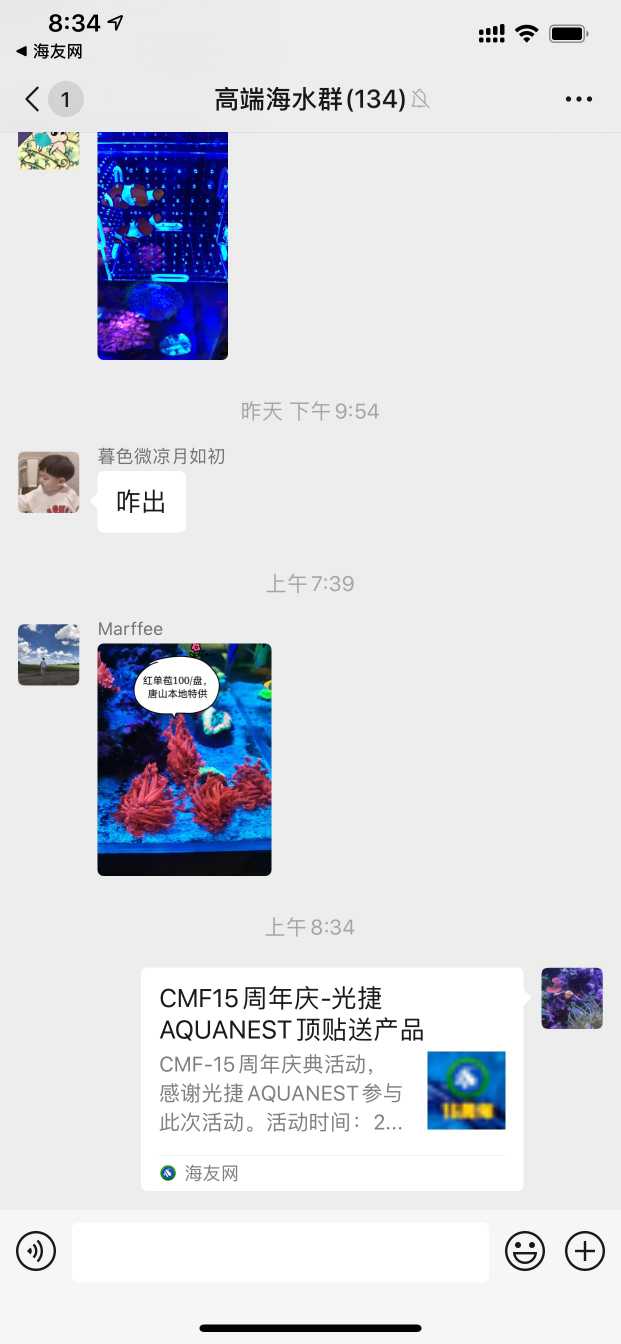Open the plus attachments menu
621x1344 pixels.
[585, 1251]
